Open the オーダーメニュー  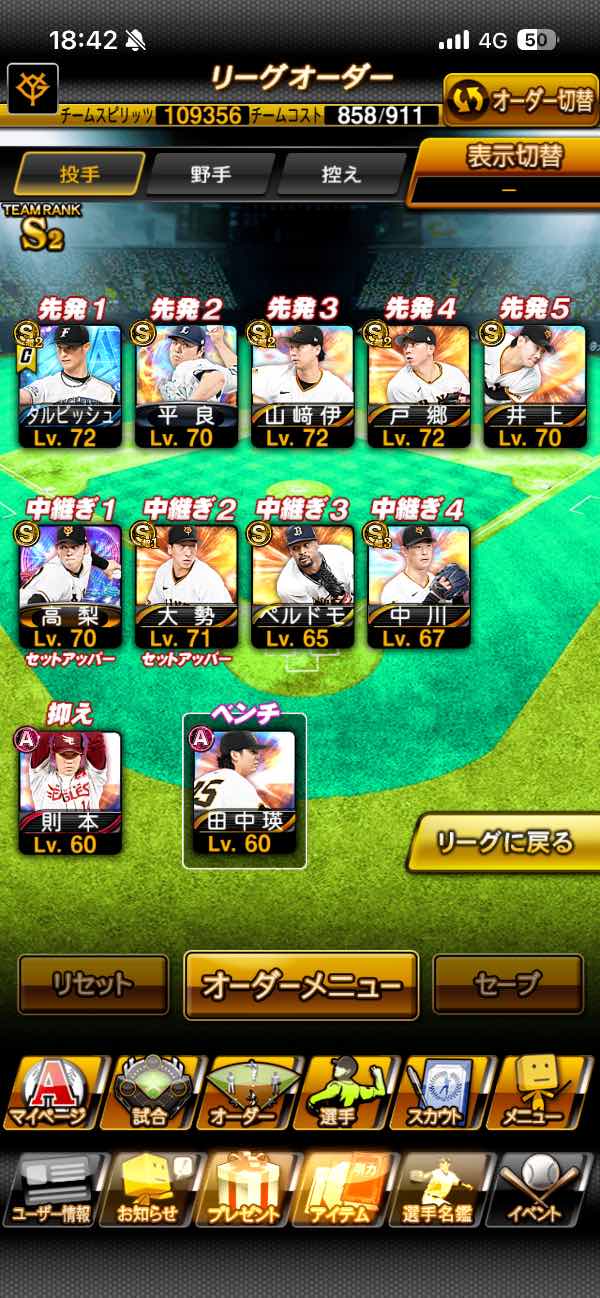click(x=300, y=984)
